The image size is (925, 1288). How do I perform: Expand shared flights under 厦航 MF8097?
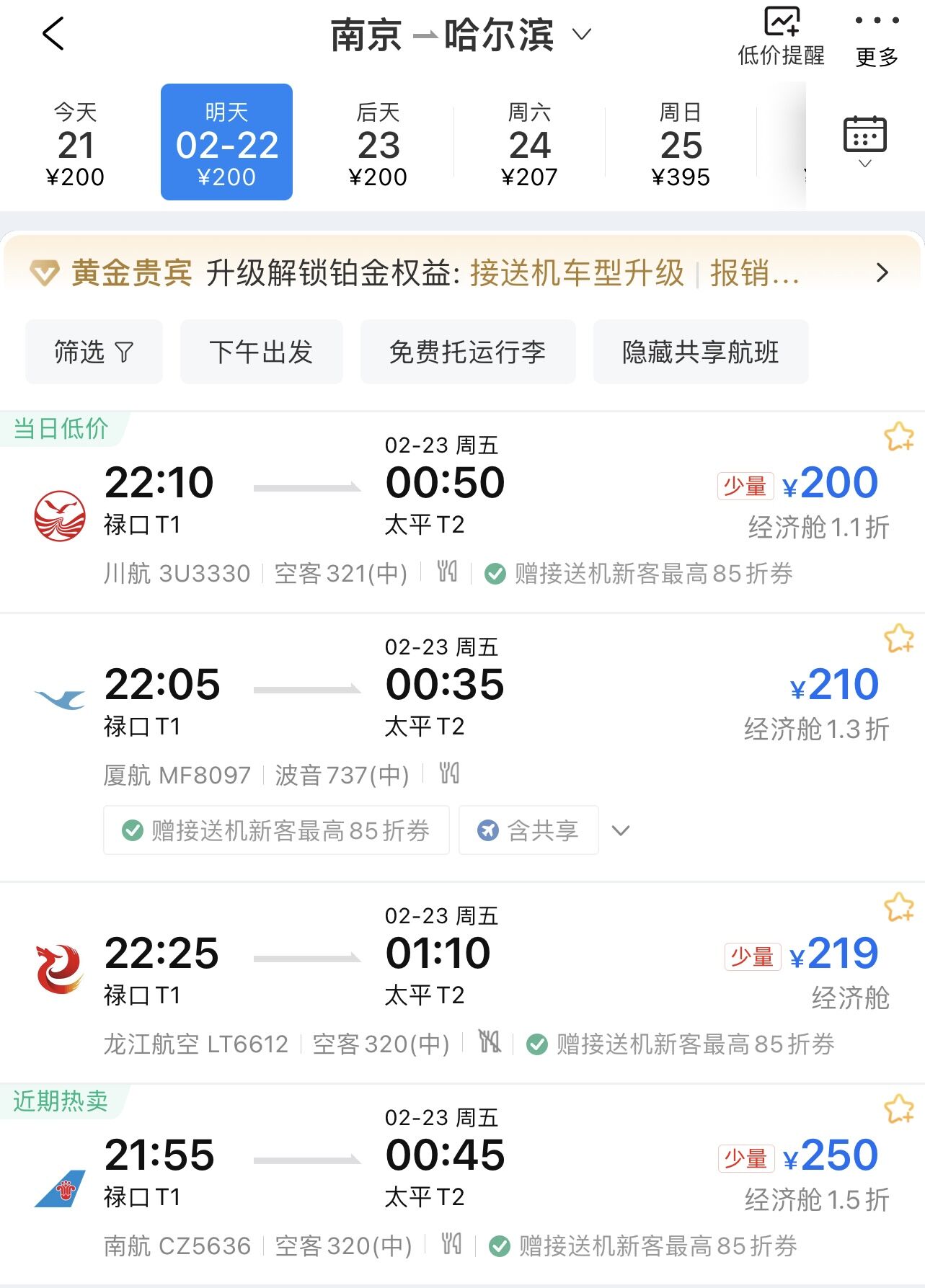[x=621, y=830]
